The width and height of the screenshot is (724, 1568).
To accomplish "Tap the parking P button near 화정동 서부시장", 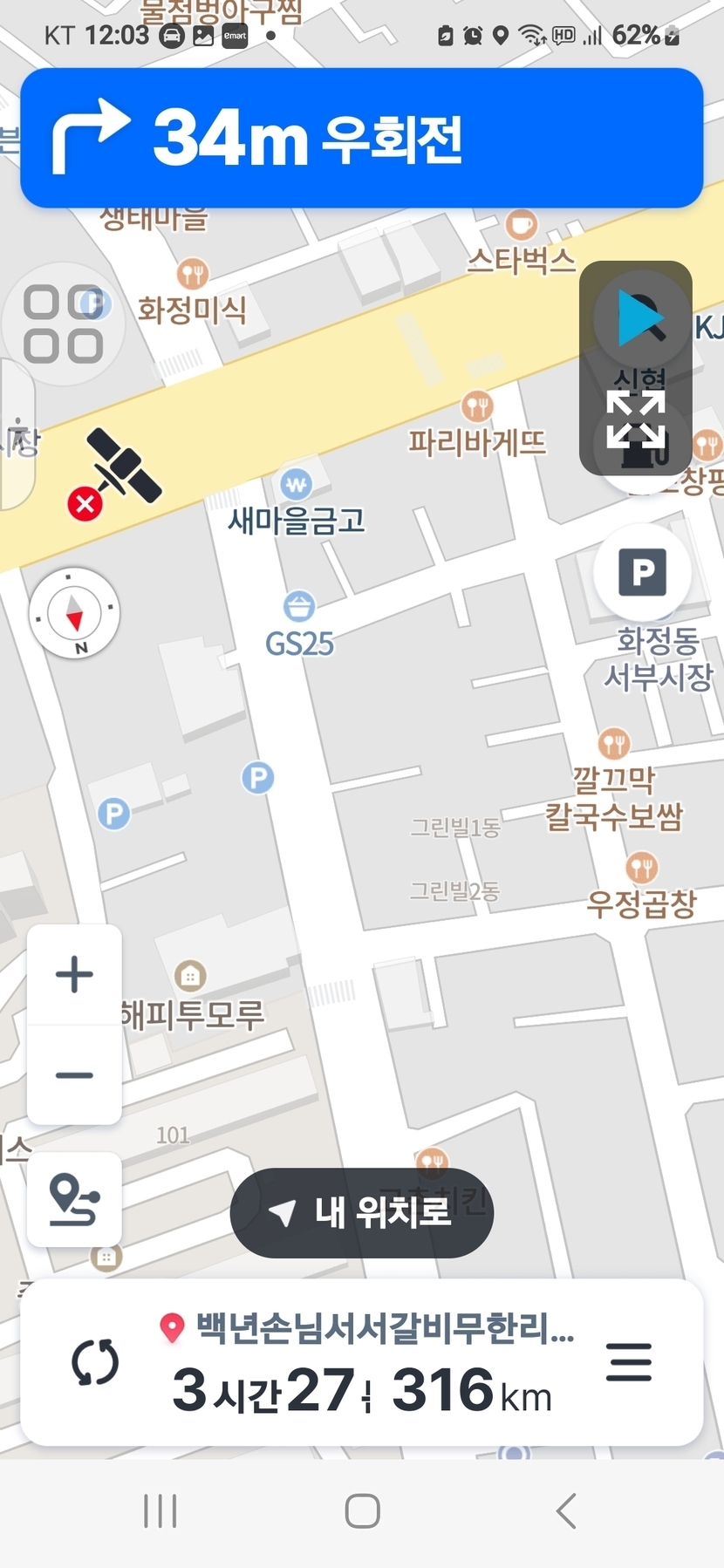I will point(642,572).
